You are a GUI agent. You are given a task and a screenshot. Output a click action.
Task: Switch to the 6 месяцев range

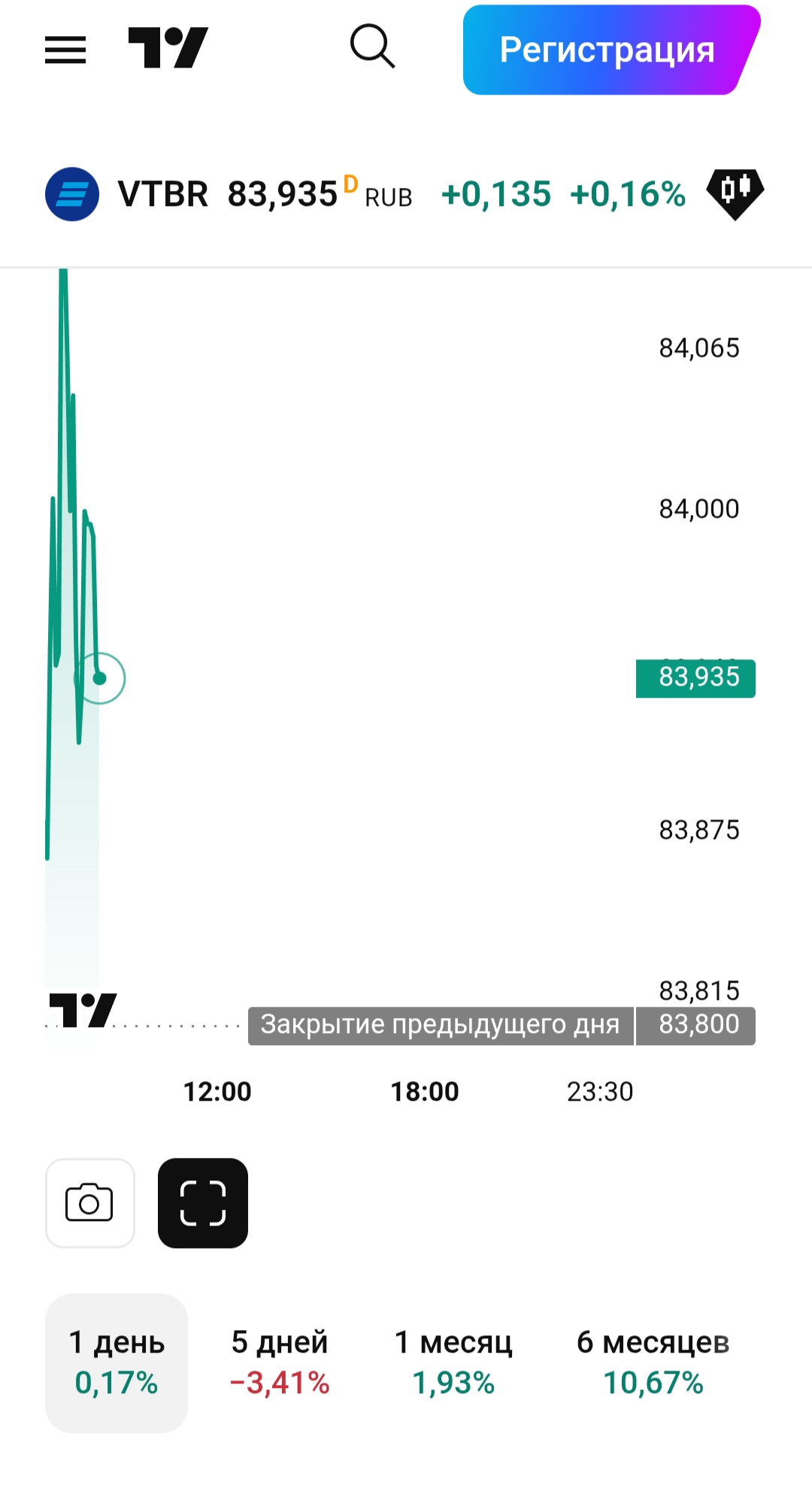[x=653, y=1362]
